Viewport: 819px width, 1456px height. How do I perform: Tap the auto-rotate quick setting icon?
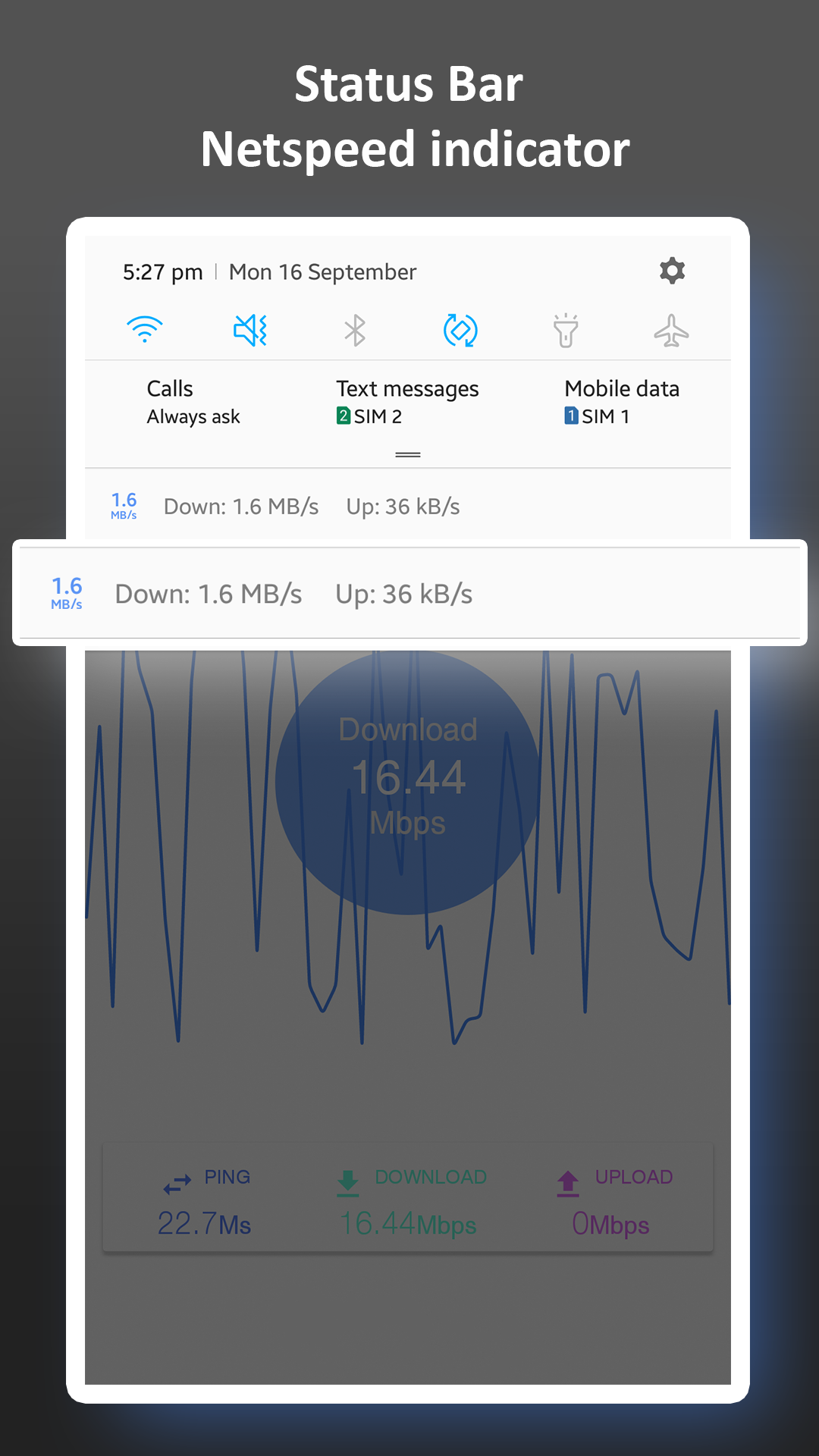point(460,329)
